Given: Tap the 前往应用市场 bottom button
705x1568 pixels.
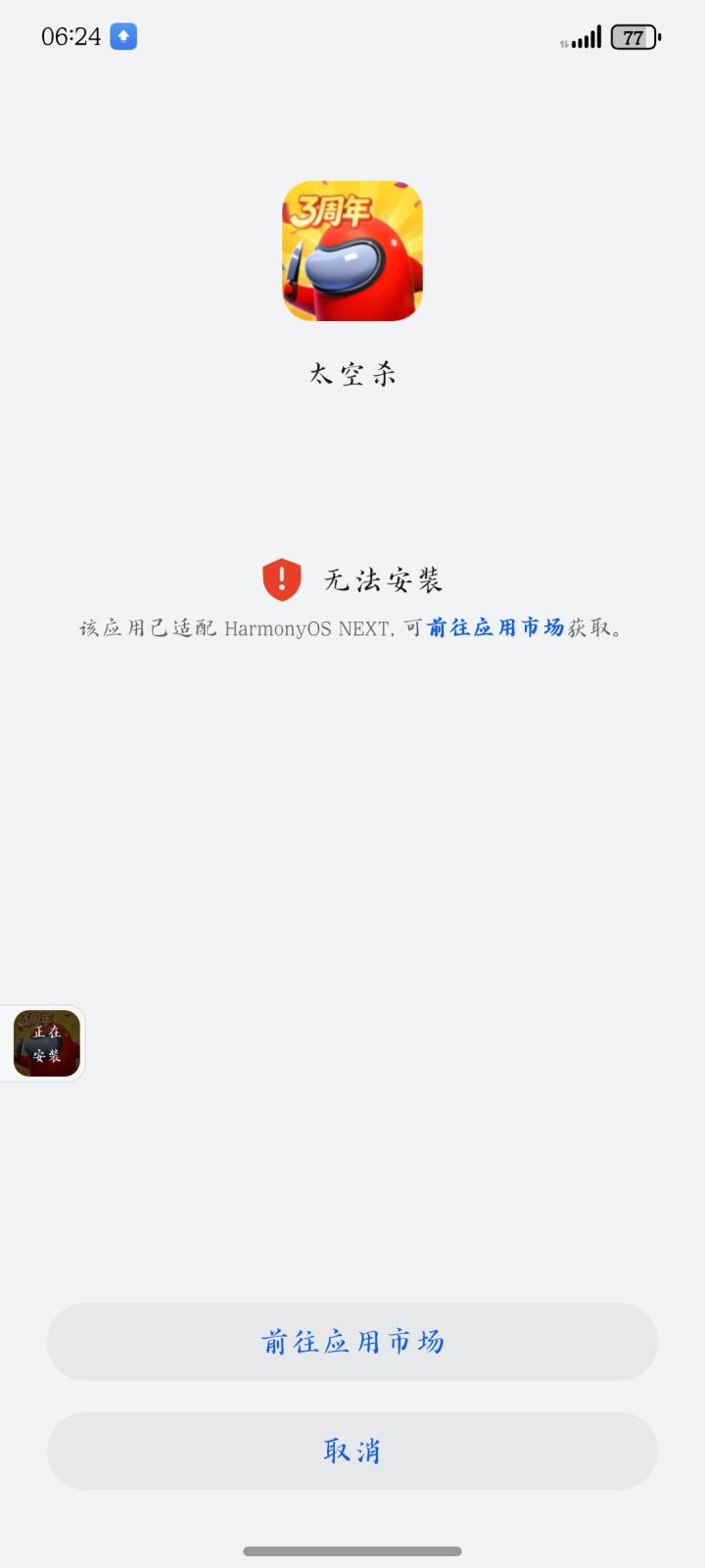Looking at the screenshot, I should click(x=352, y=1342).
